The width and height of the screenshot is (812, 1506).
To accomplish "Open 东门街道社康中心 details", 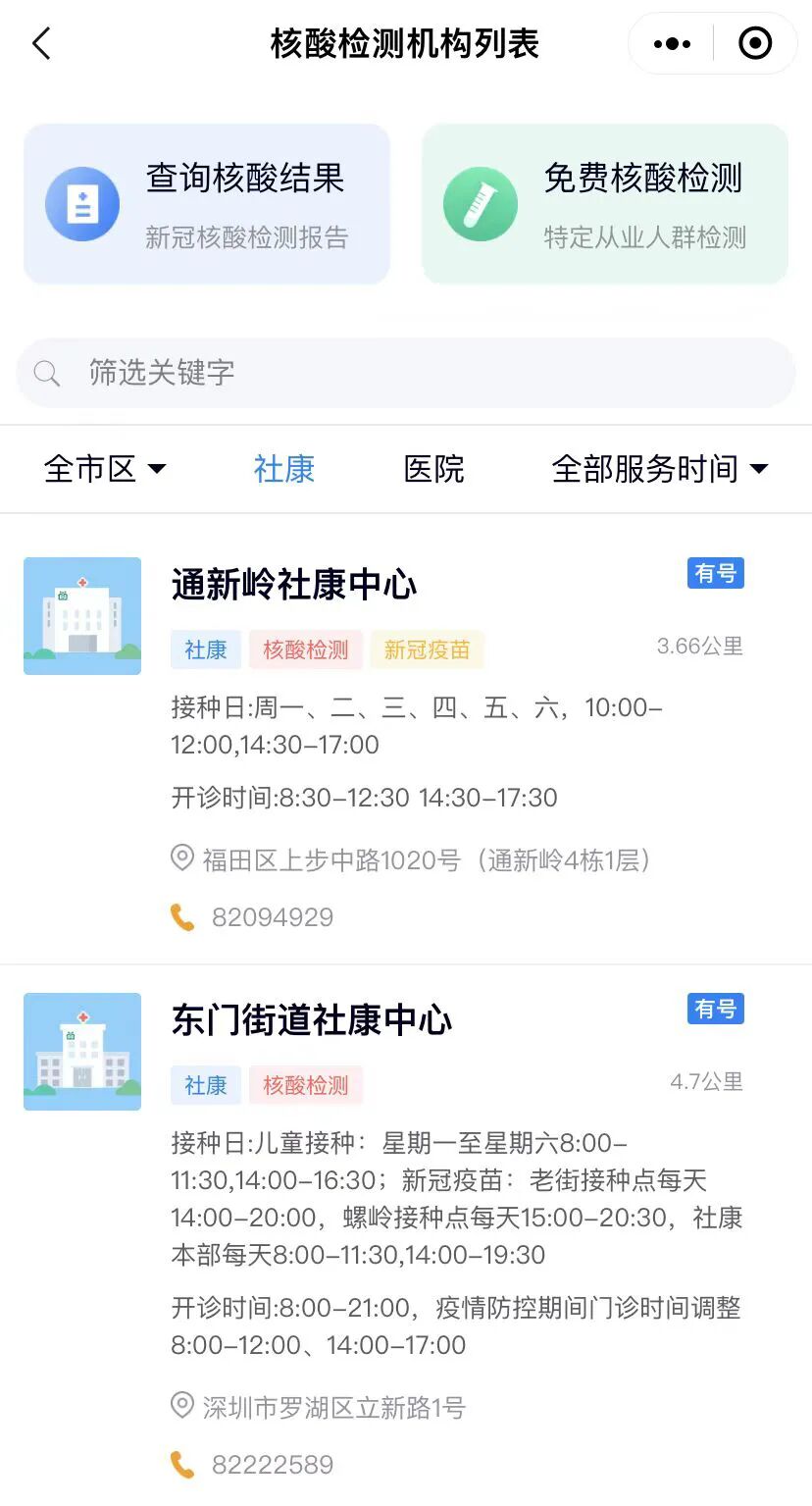I will 312,1020.
